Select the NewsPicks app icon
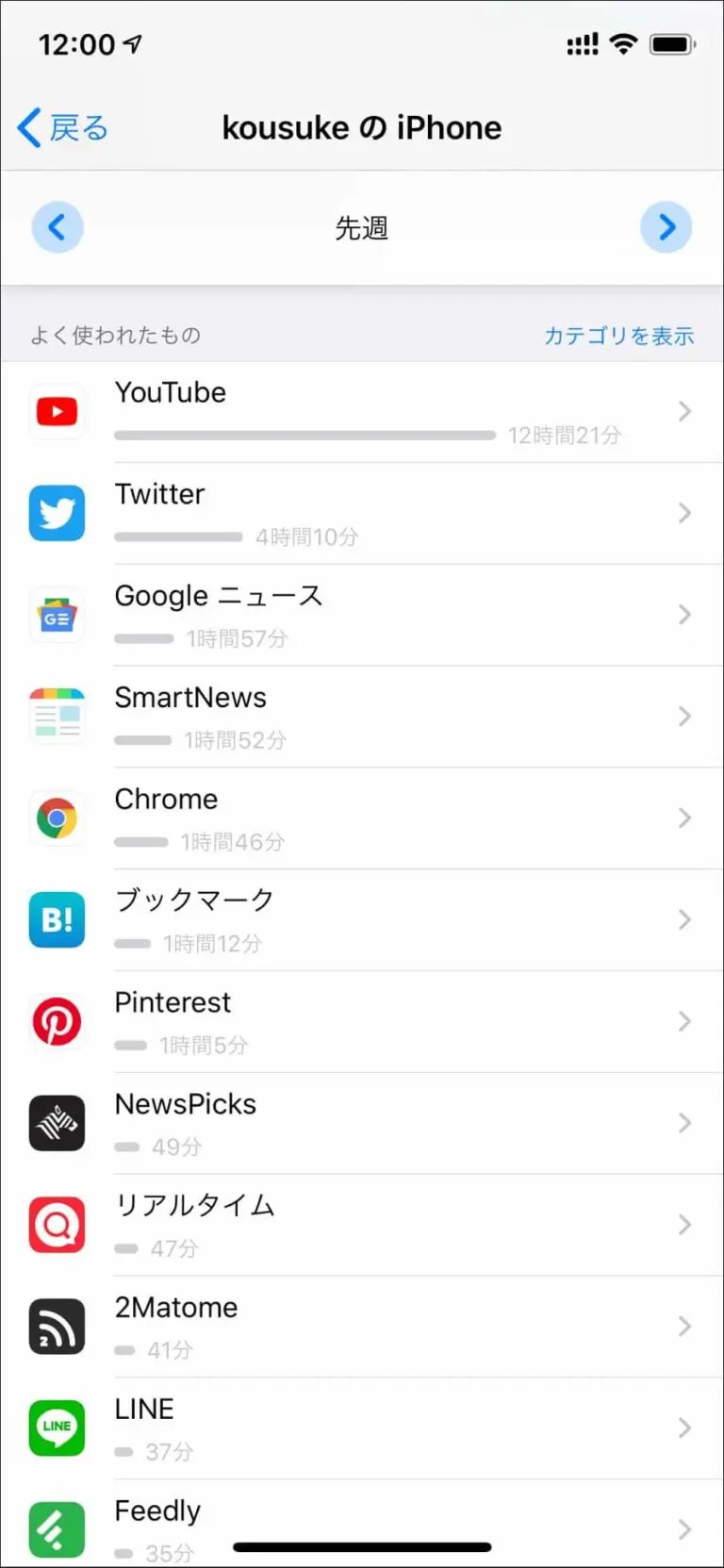 pyautogui.click(x=57, y=1123)
